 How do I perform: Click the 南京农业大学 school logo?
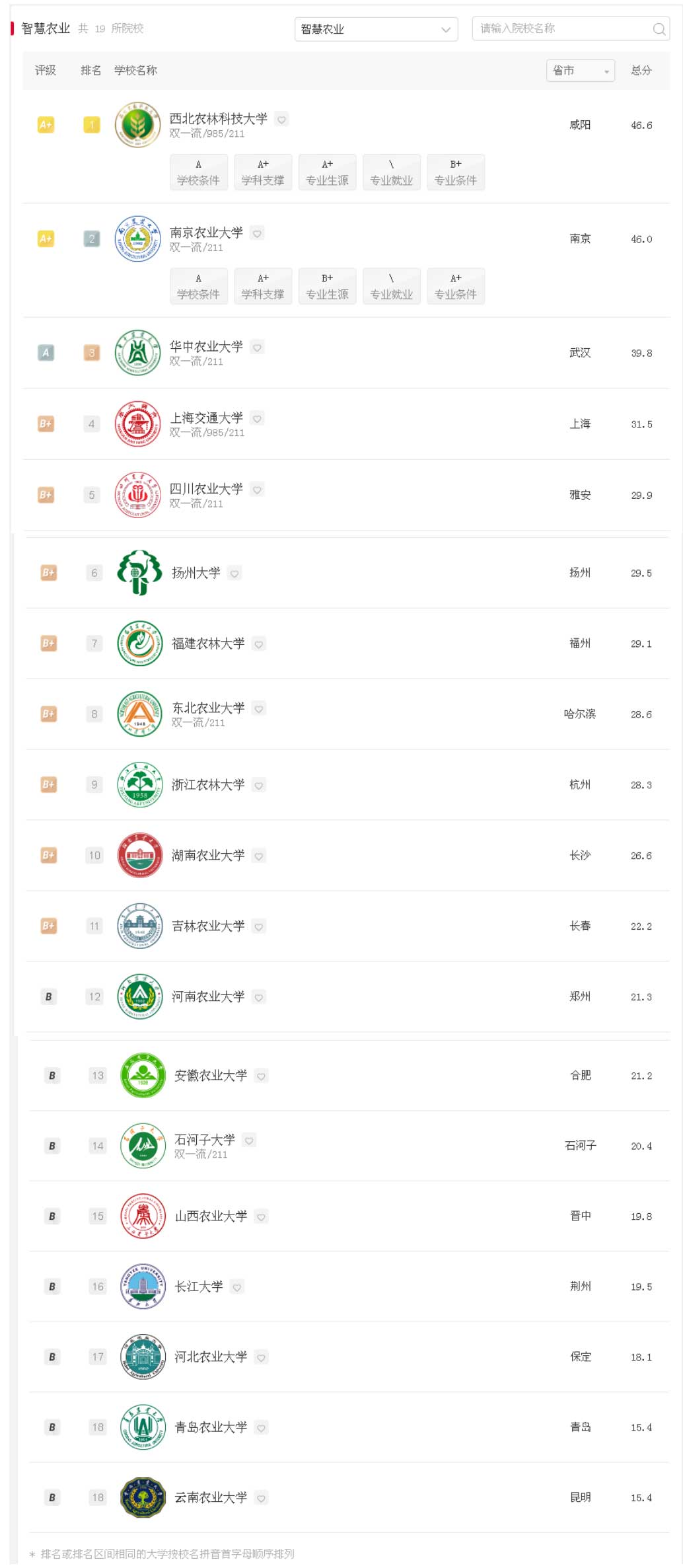point(137,239)
